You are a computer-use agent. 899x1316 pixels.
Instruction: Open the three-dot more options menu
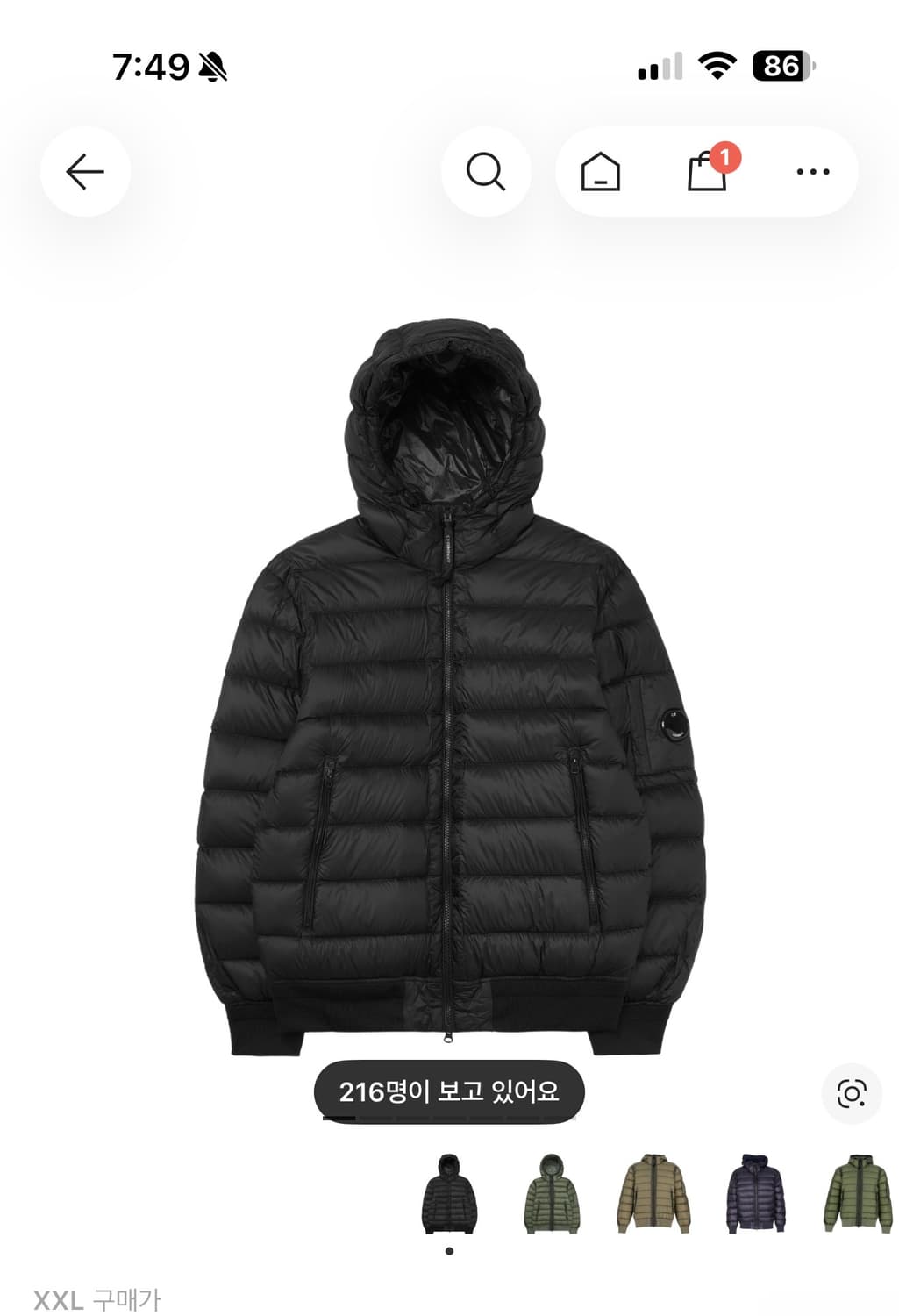point(812,171)
